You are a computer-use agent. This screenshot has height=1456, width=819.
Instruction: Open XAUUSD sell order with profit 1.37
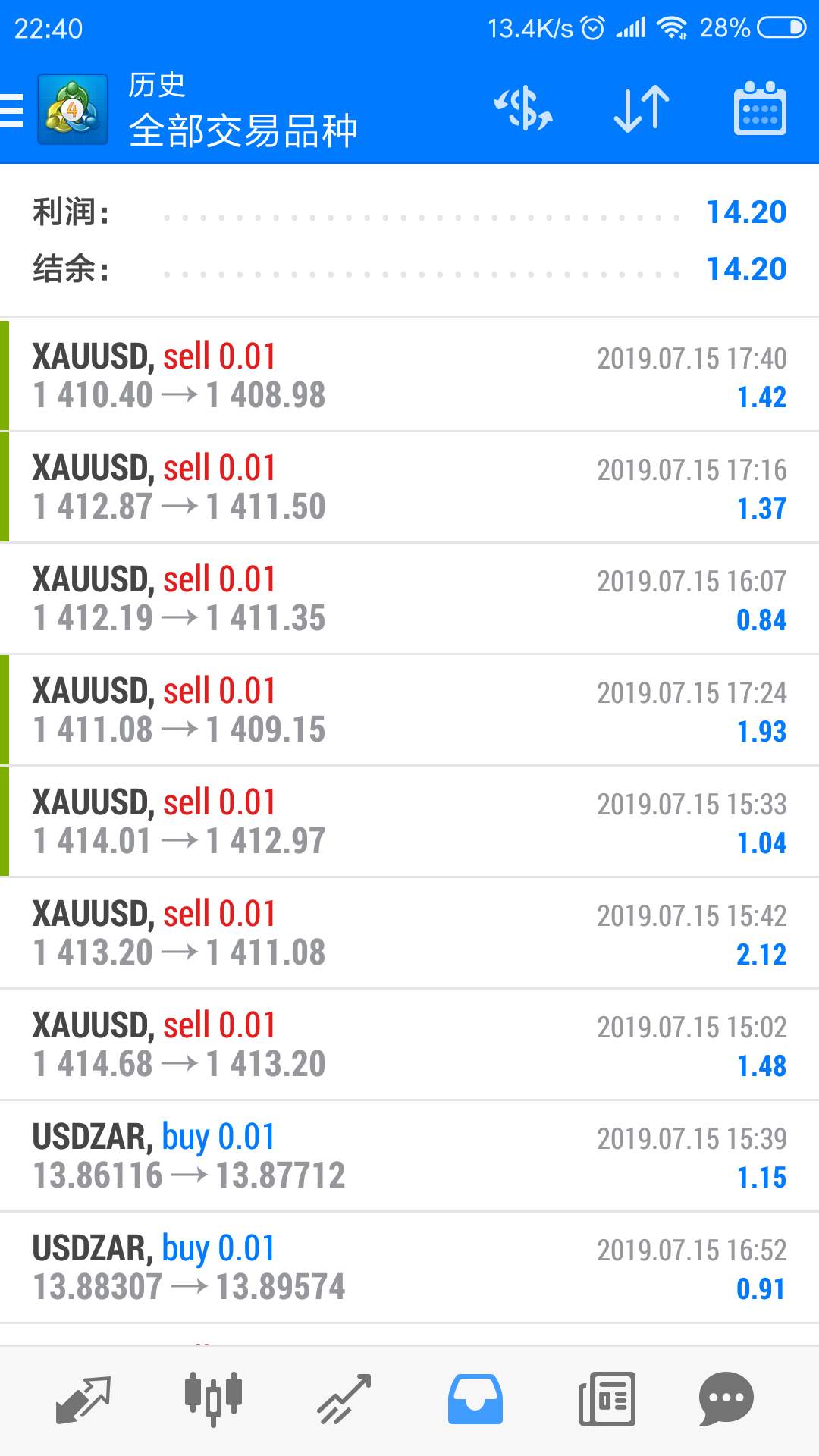click(x=409, y=487)
